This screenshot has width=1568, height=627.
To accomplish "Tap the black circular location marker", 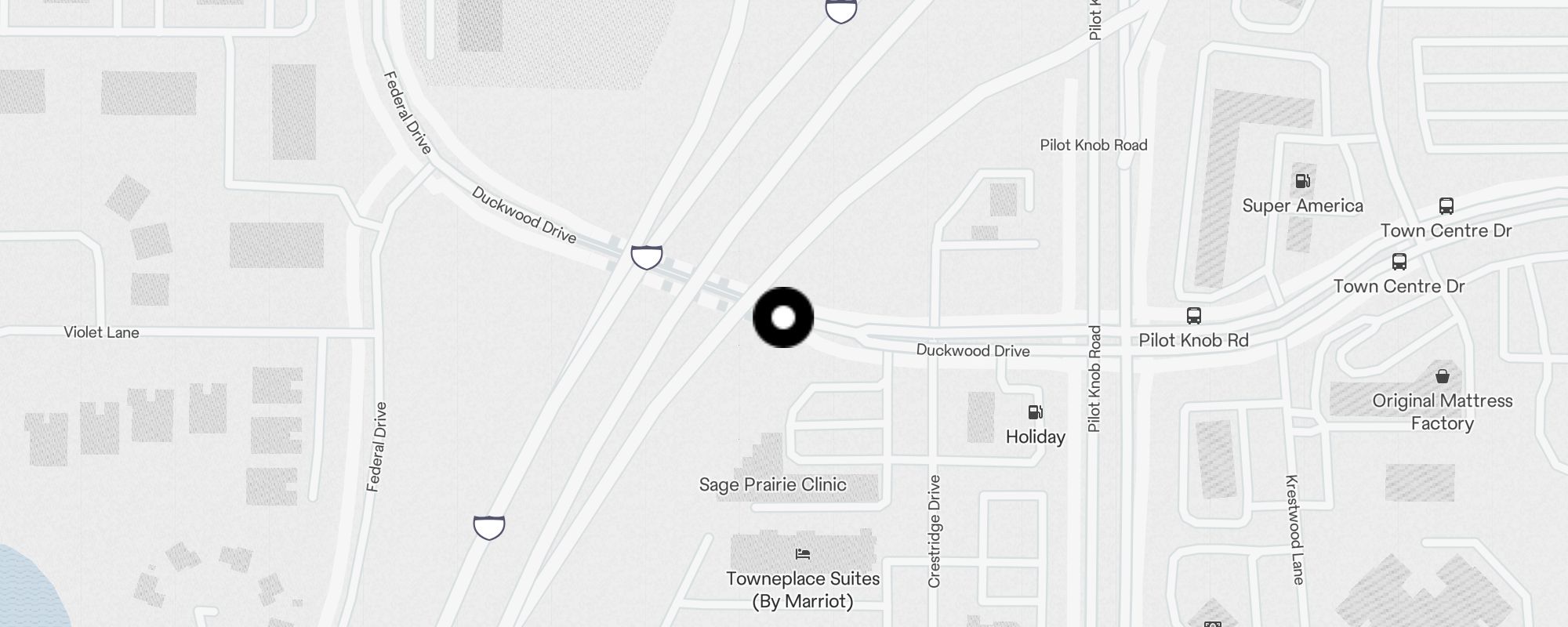I will point(783,317).
